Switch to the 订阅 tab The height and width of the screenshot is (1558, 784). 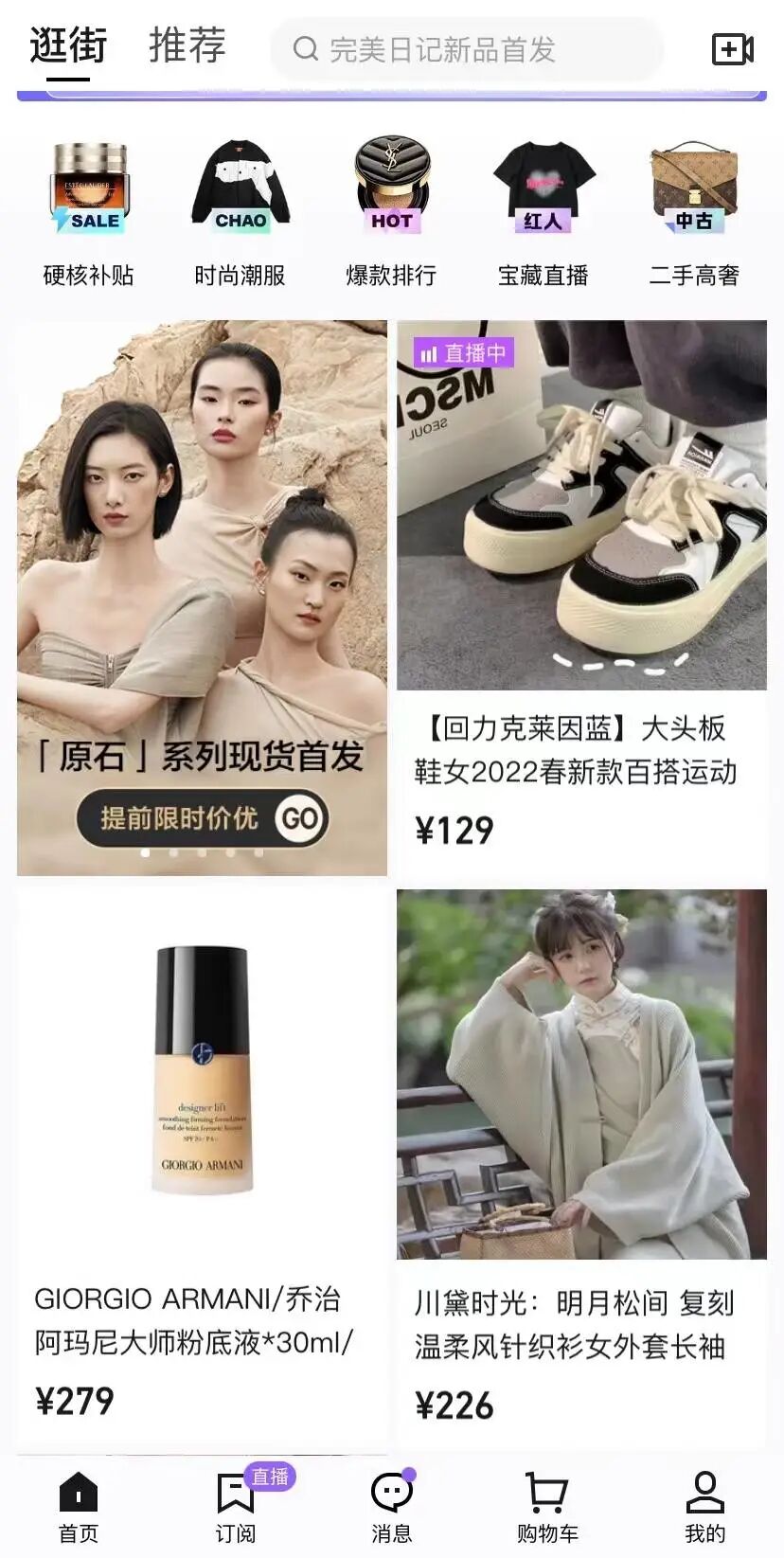tap(236, 1508)
